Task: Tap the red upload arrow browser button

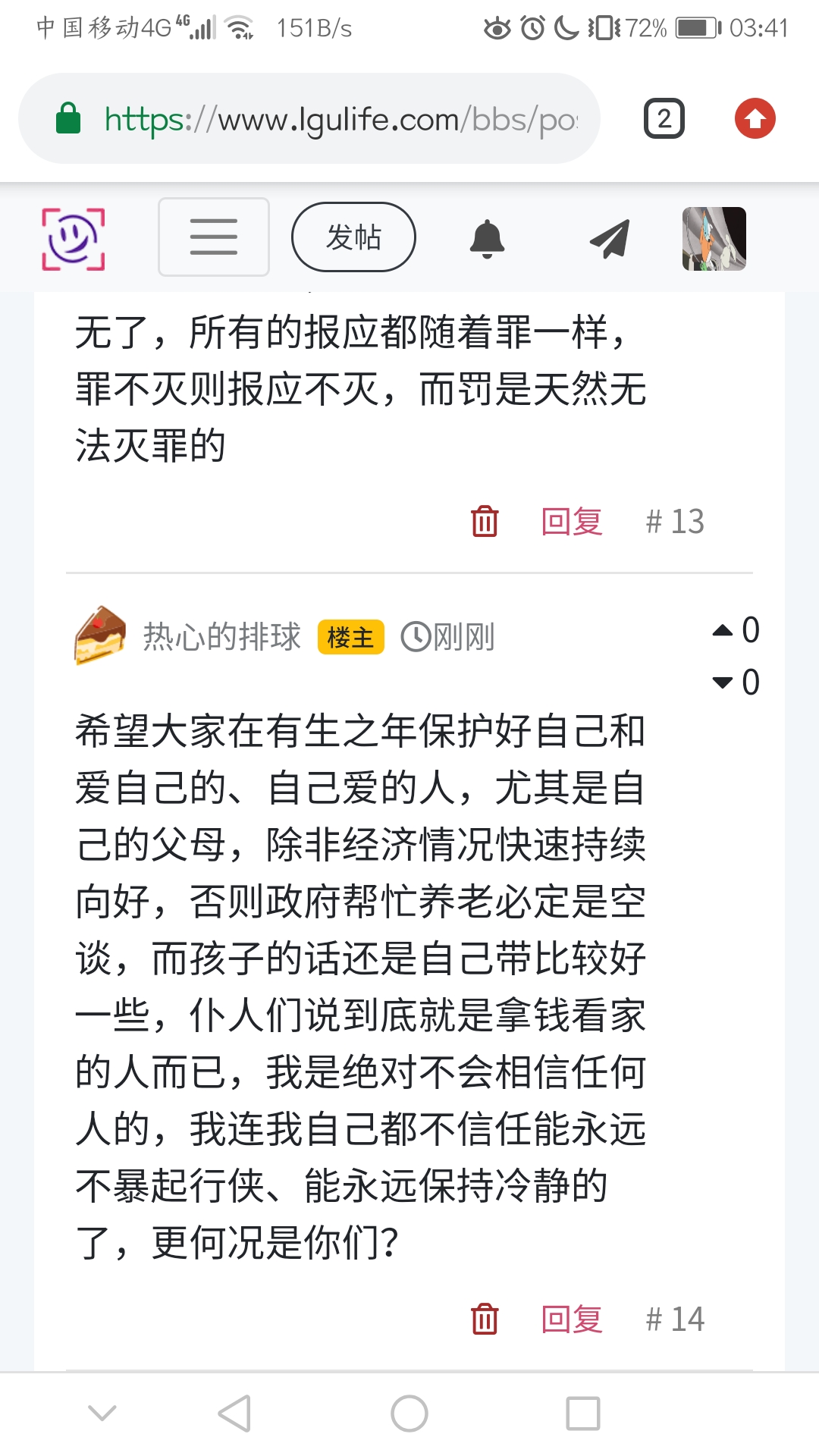Action: [755, 119]
